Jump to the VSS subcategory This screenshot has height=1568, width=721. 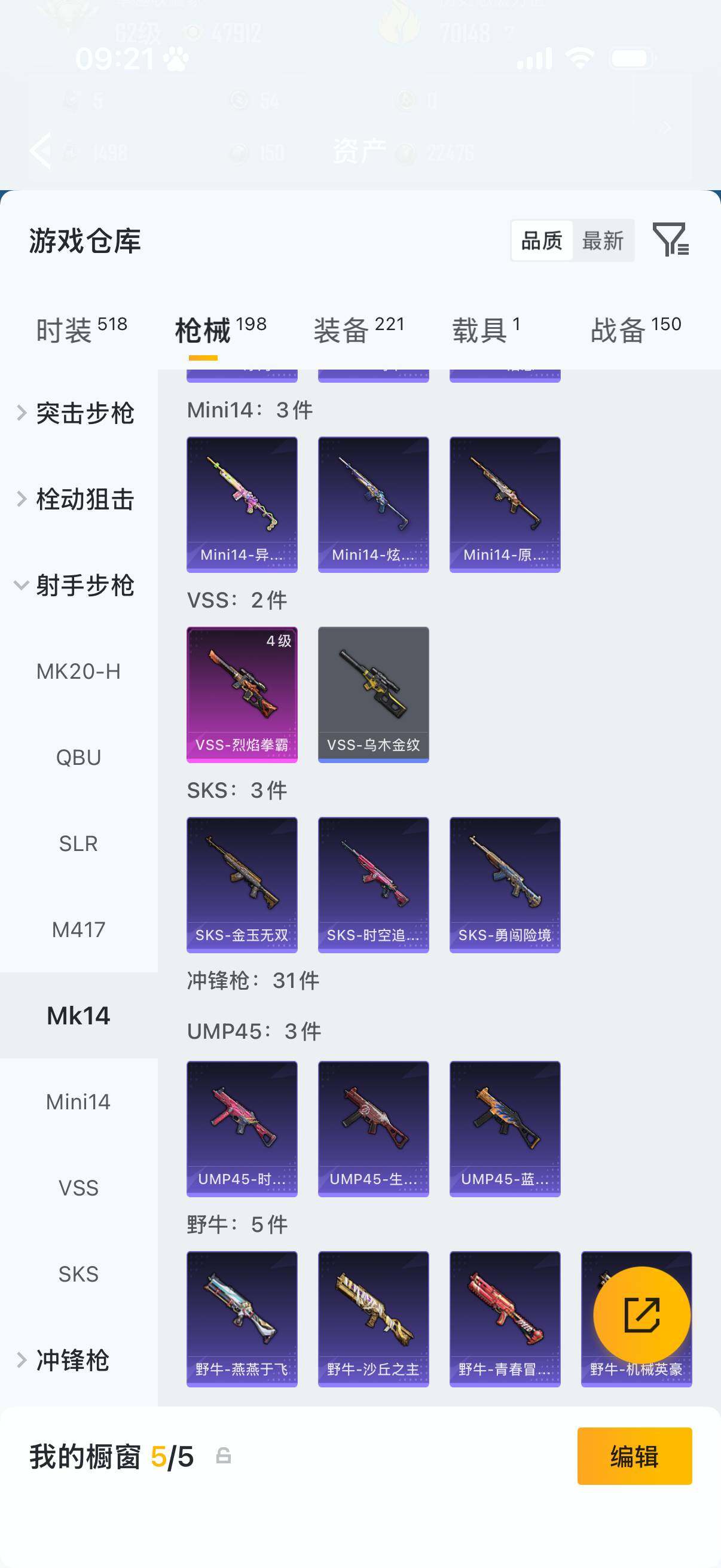coord(78,1188)
